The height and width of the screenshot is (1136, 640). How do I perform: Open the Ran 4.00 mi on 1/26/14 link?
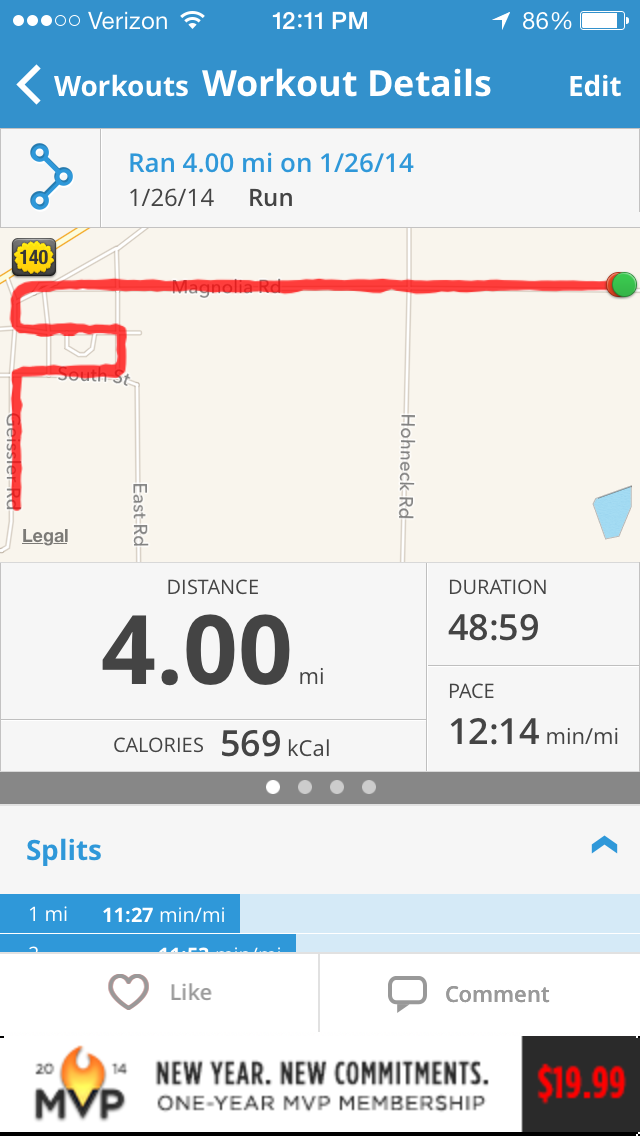271,163
